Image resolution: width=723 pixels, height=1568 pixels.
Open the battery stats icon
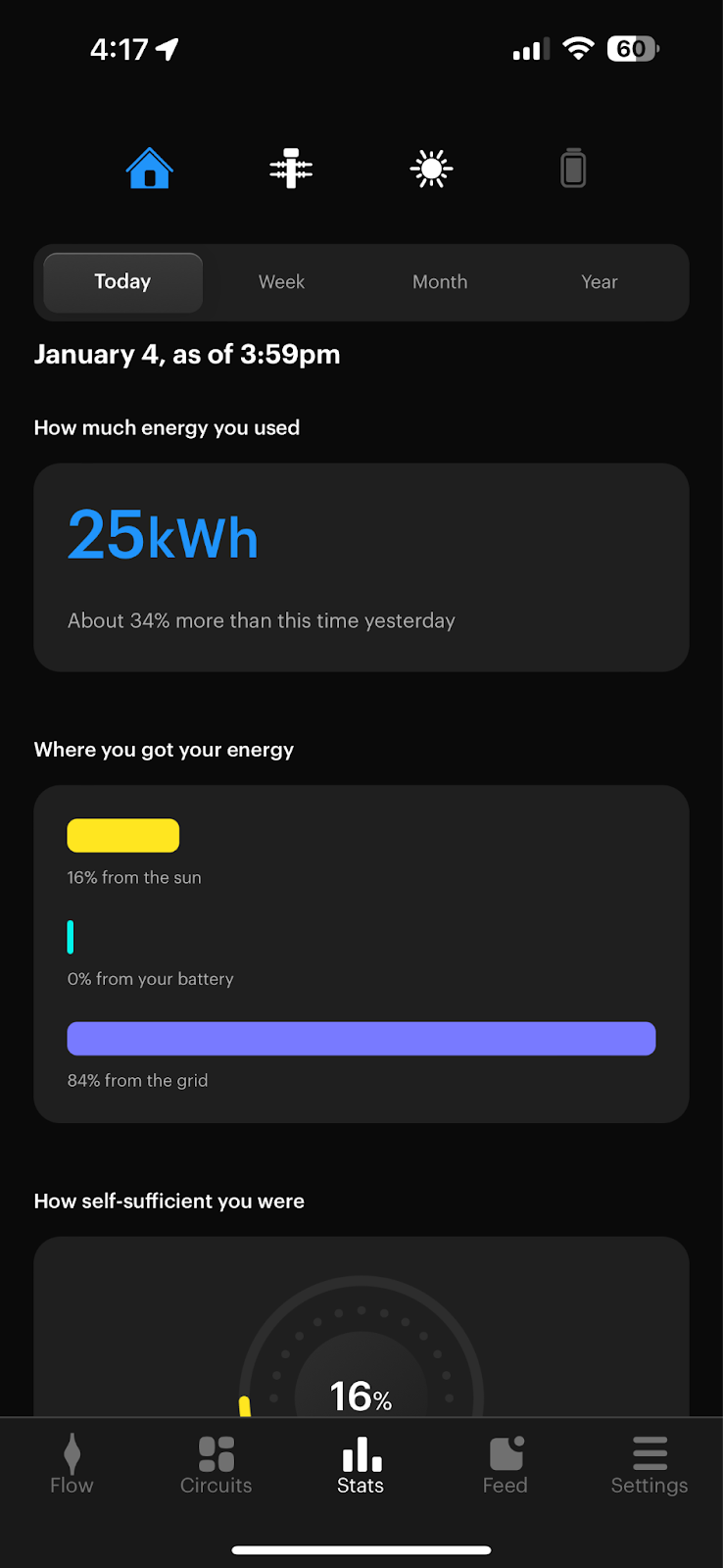point(573,169)
